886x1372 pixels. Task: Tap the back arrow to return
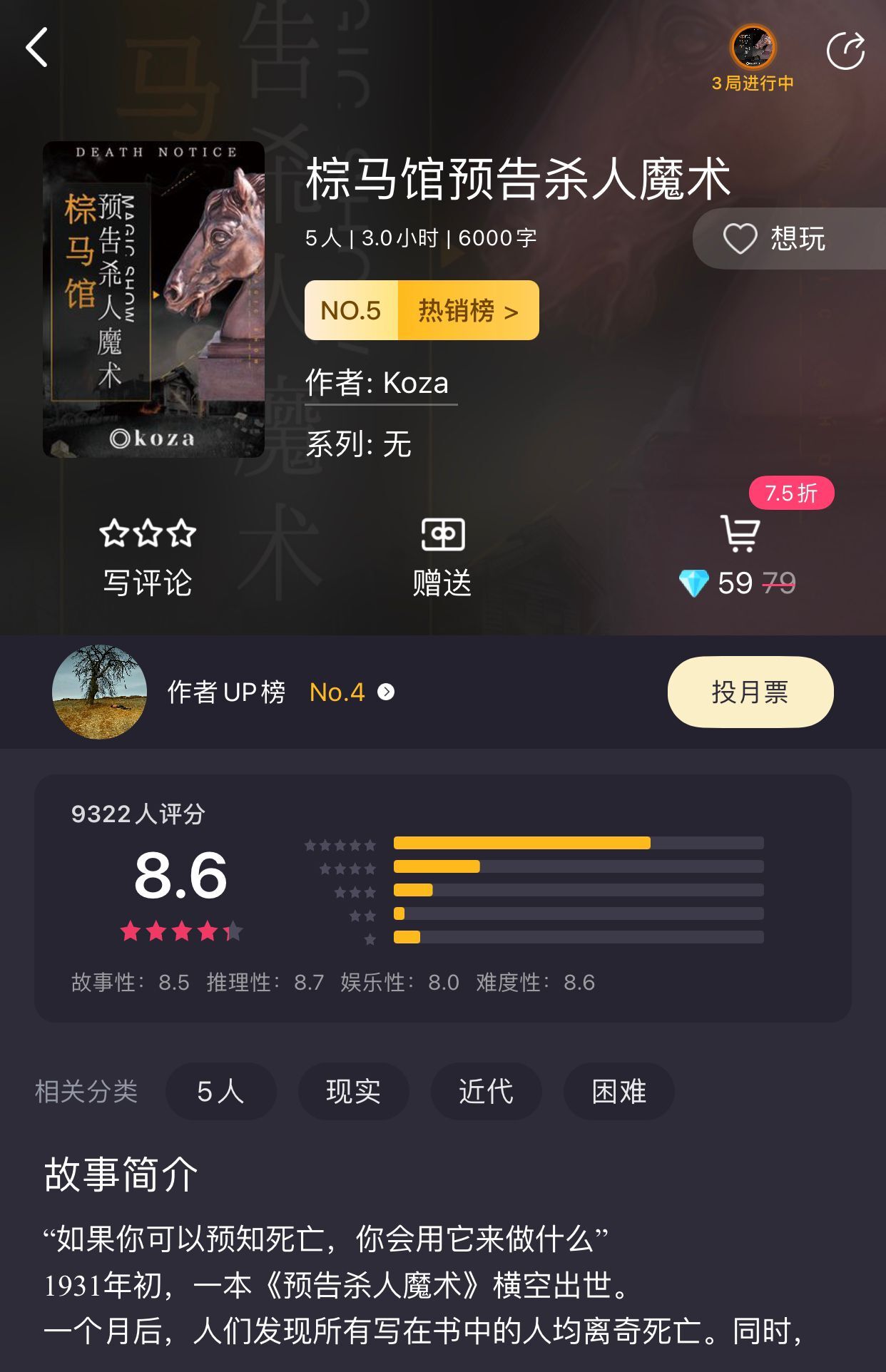pos(34,48)
